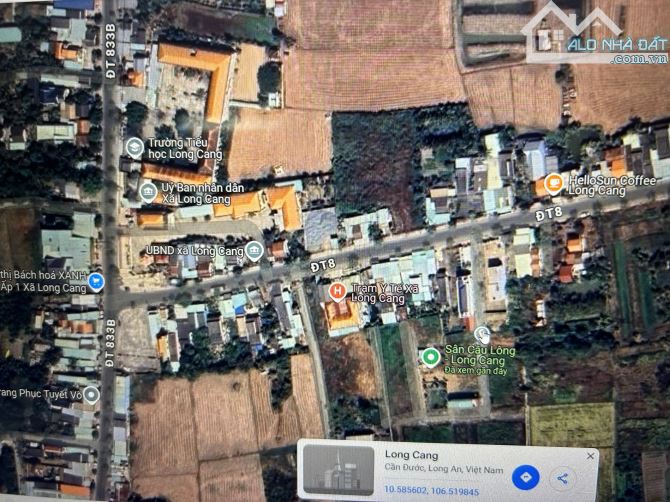Tap the Trang Phục Tuyết Võ marker
This screenshot has height=502, width=670.
click(x=92, y=394)
